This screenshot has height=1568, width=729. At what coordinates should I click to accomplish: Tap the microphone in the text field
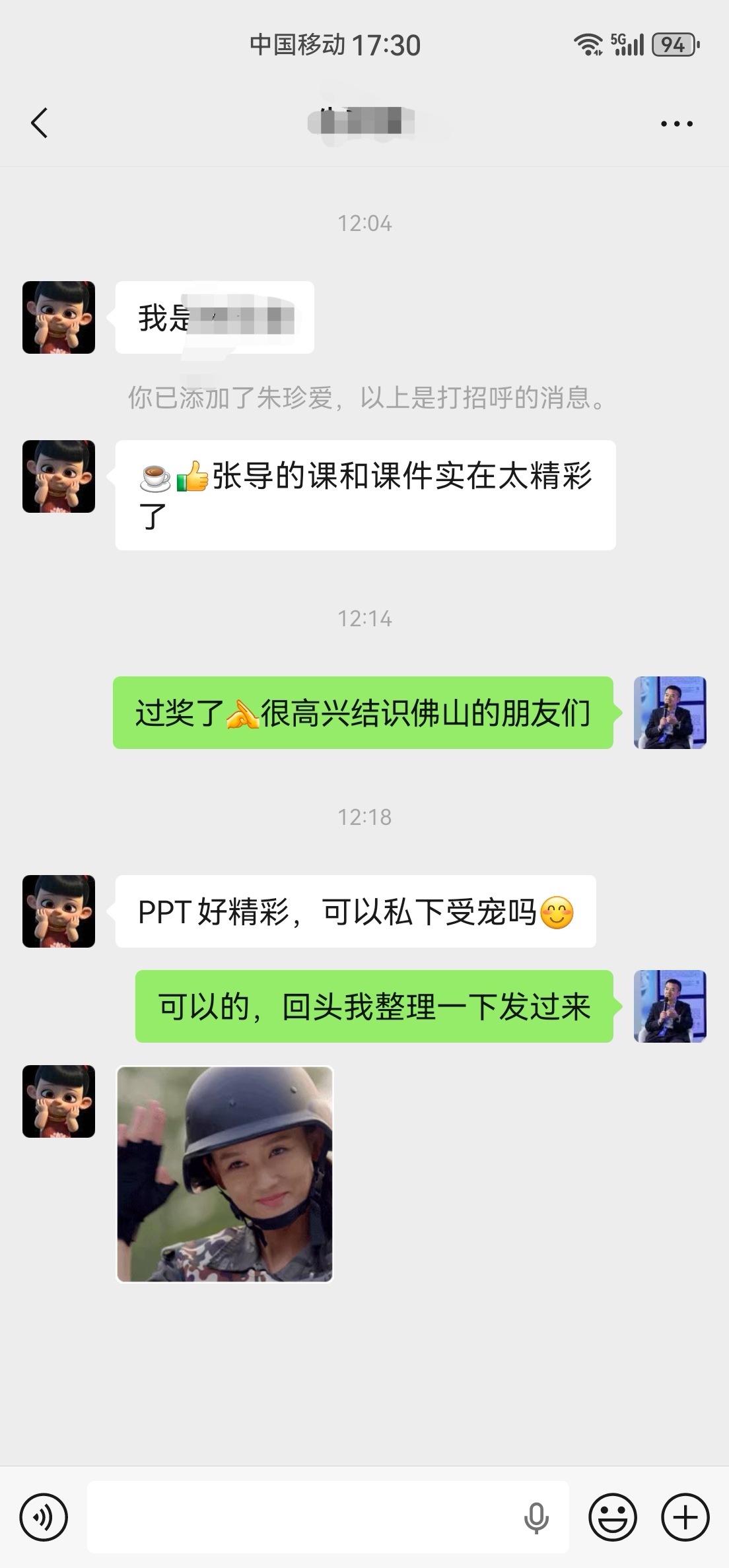[x=536, y=1517]
